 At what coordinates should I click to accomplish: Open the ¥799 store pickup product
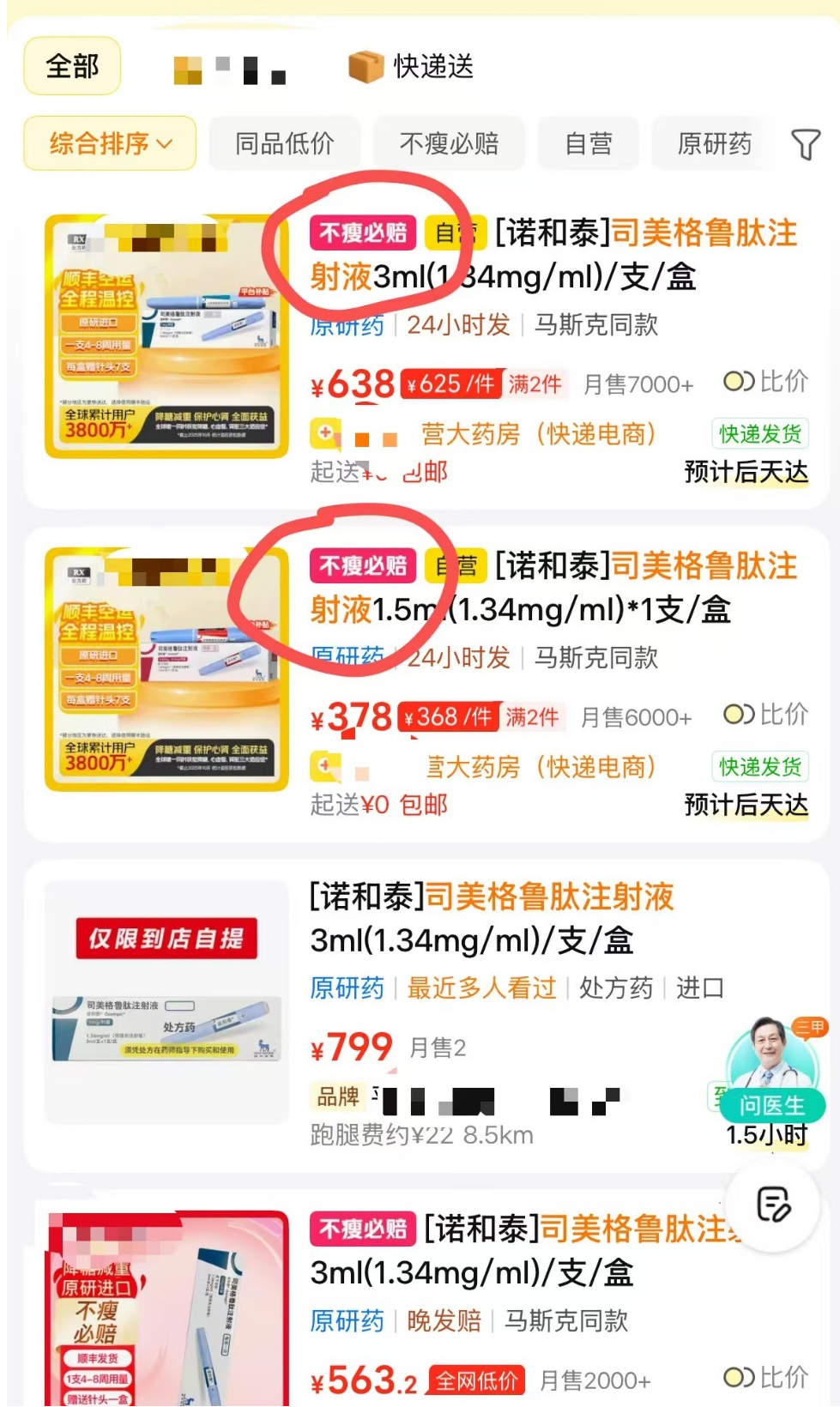coord(492,918)
